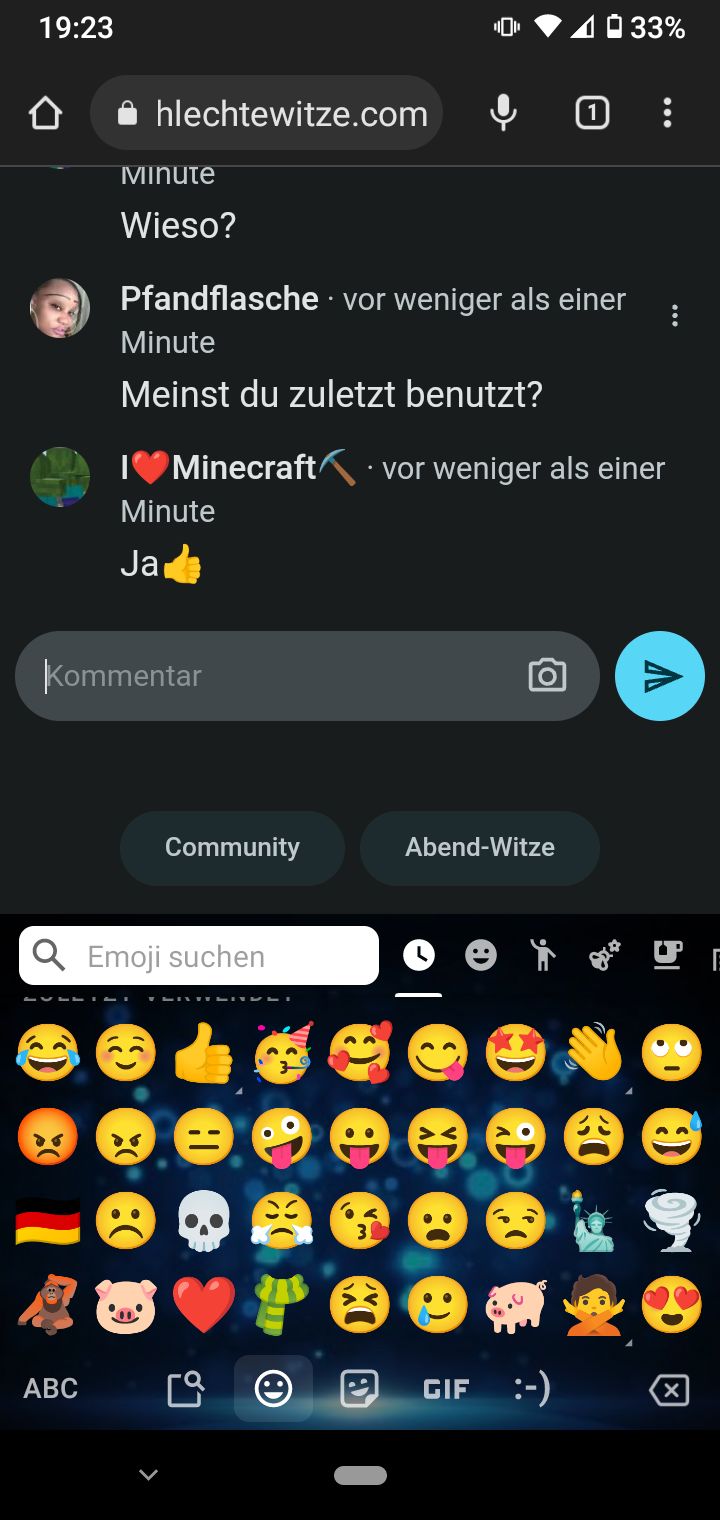Focus the Kommentar text field
Image resolution: width=720 pixels, height=1520 pixels.
[x=280, y=676]
